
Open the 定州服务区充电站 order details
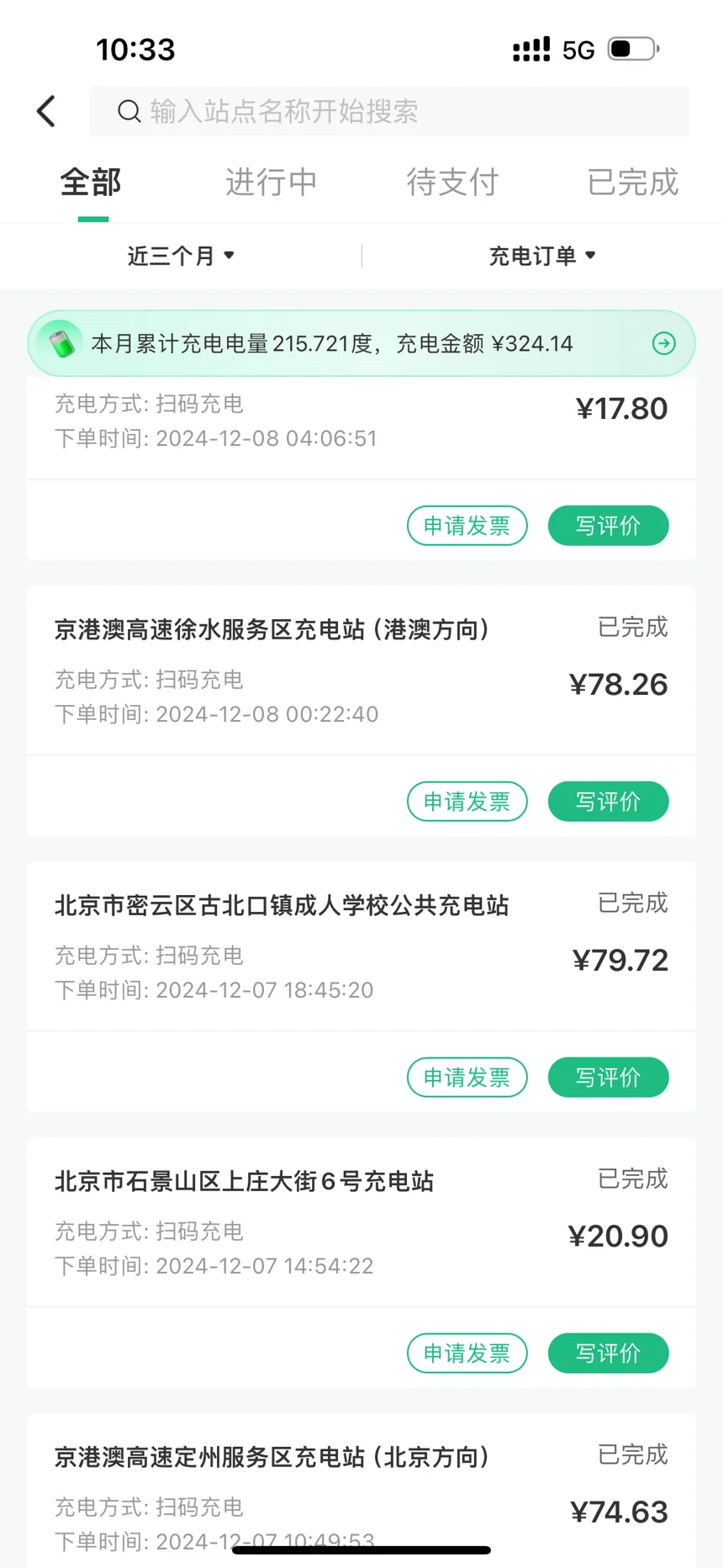click(272, 1458)
